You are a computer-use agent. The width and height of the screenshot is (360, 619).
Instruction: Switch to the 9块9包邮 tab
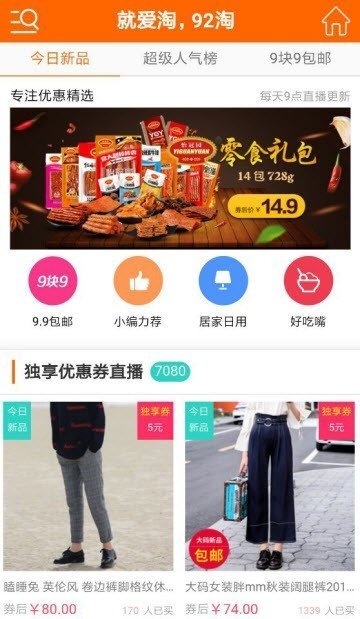(300, 58)
